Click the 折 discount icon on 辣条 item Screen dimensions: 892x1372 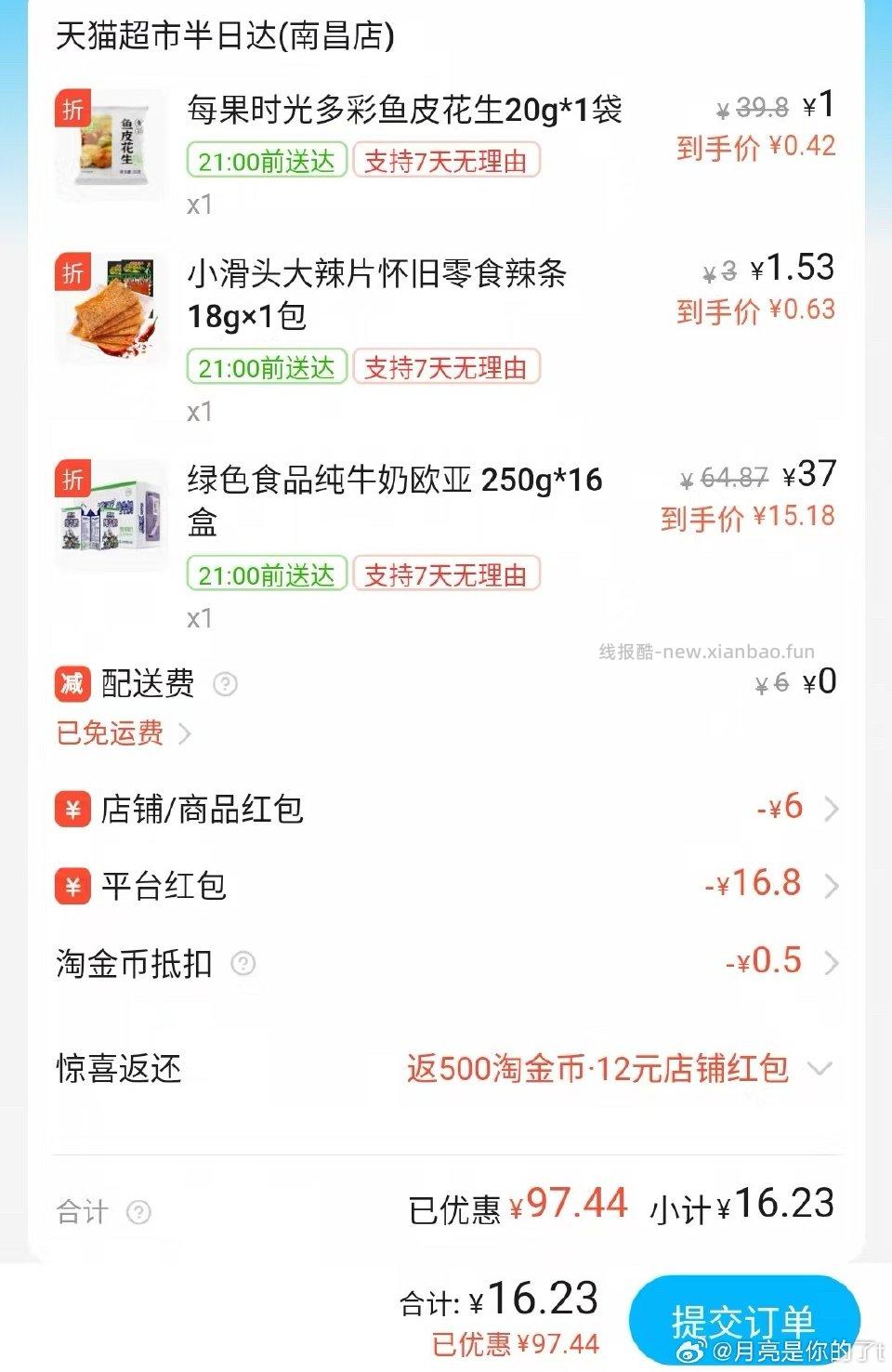coord(73,272)
